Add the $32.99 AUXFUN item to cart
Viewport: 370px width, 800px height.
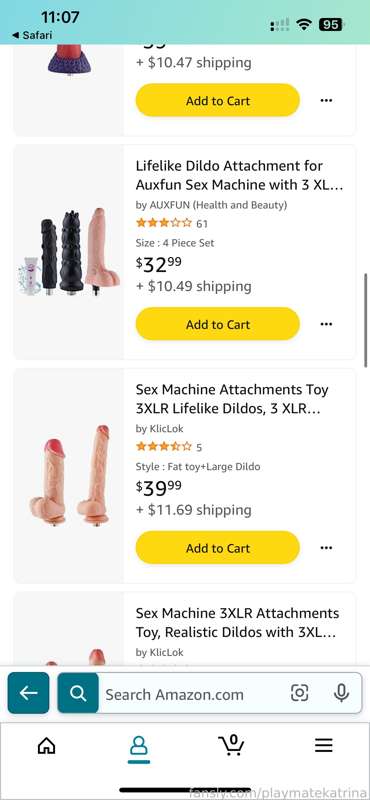tap(217, 324)
